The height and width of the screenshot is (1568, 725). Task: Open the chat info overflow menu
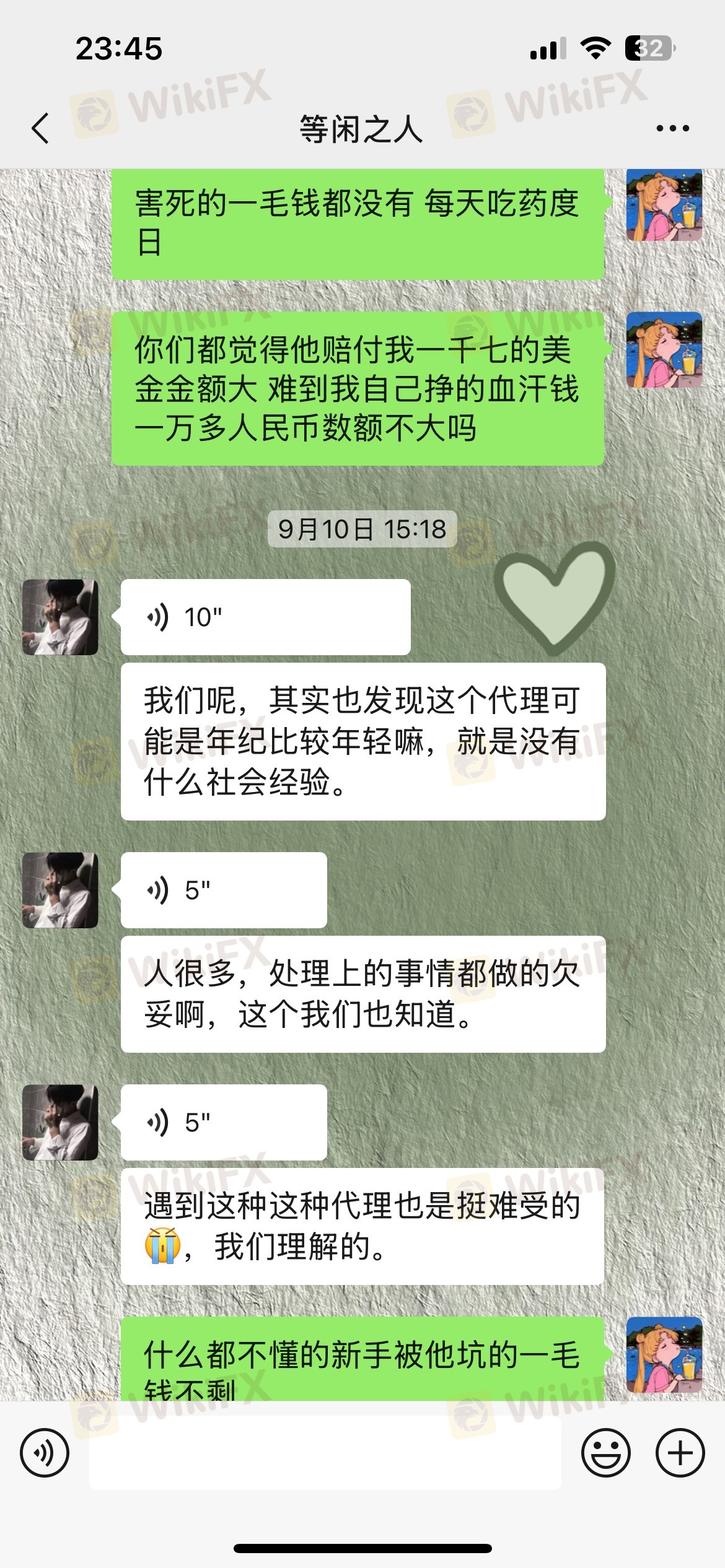tap(672, 129)
